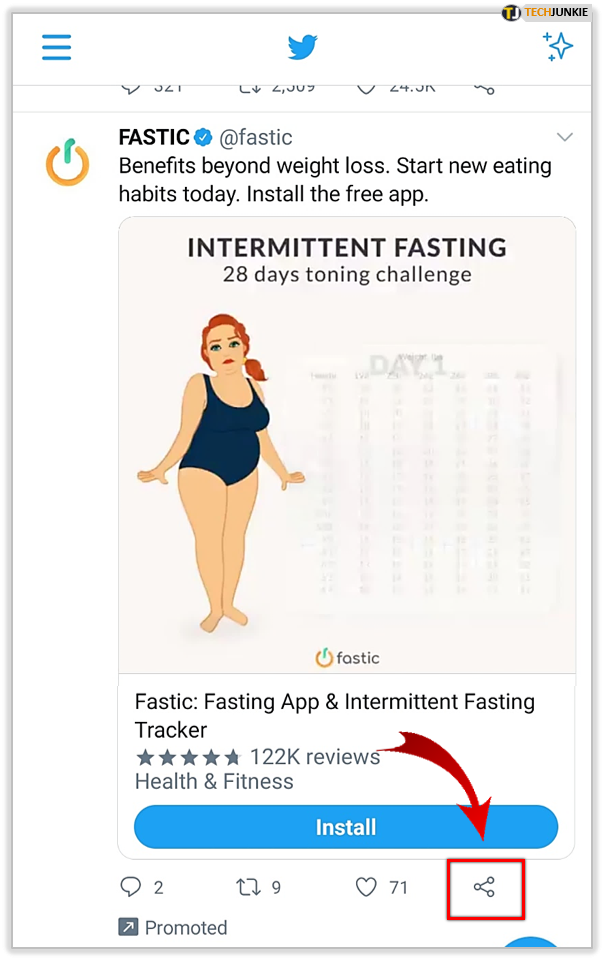
Task: Open the hamburger navigation menu
Action: point(56,47)
